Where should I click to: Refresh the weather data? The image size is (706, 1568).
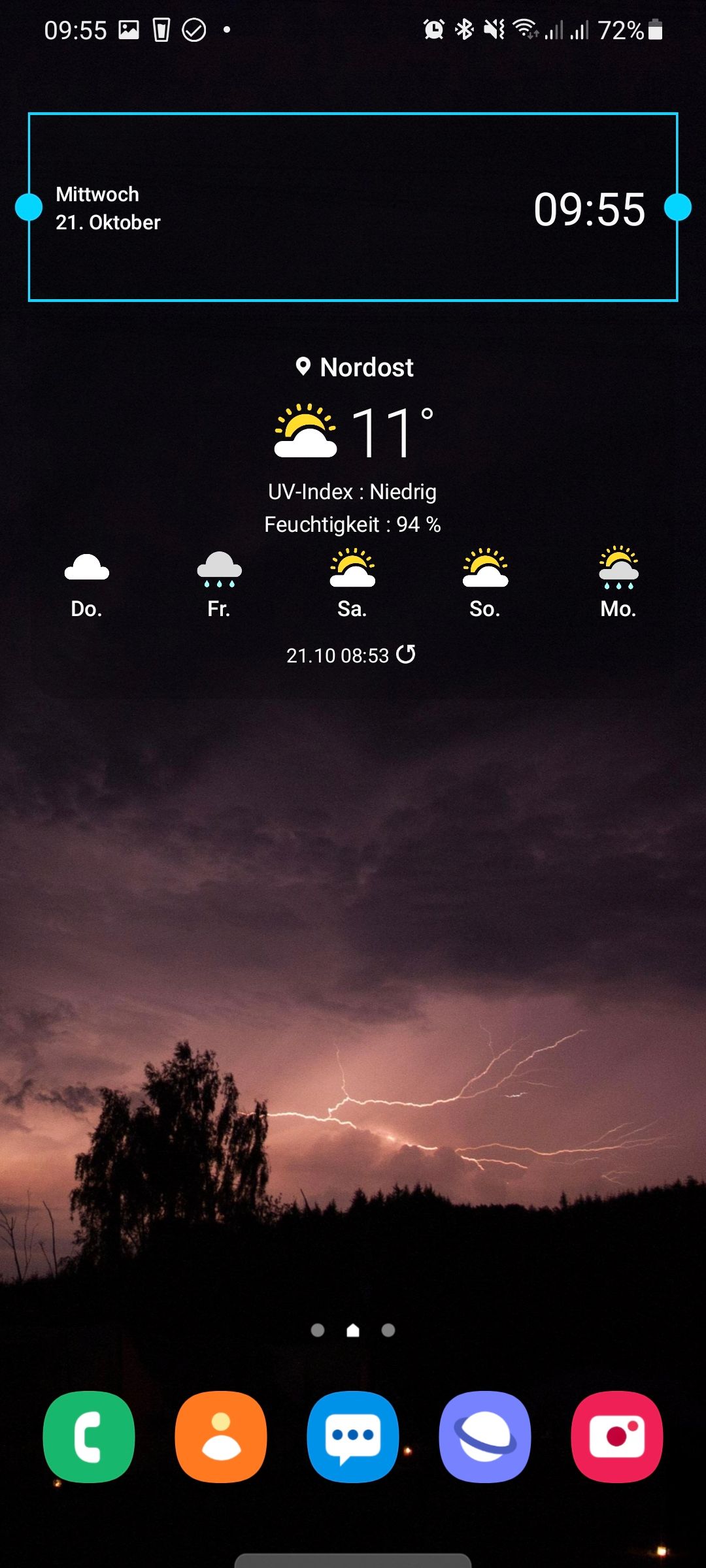pos(407,655)
